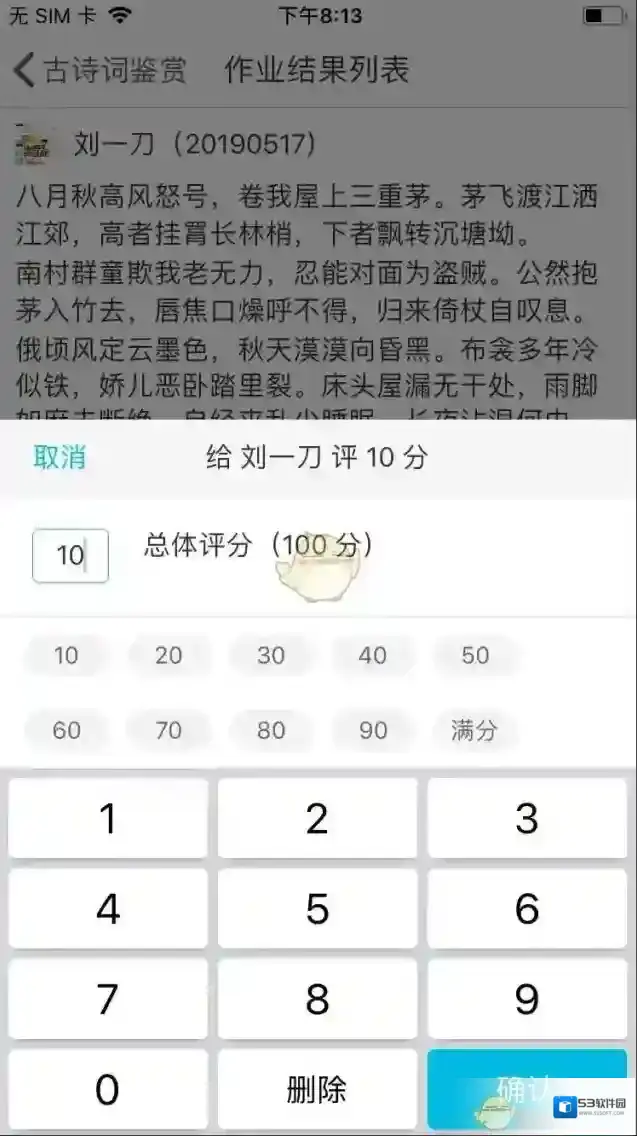
Task: Tap keypad digit 1
Action: click(108, 819)
